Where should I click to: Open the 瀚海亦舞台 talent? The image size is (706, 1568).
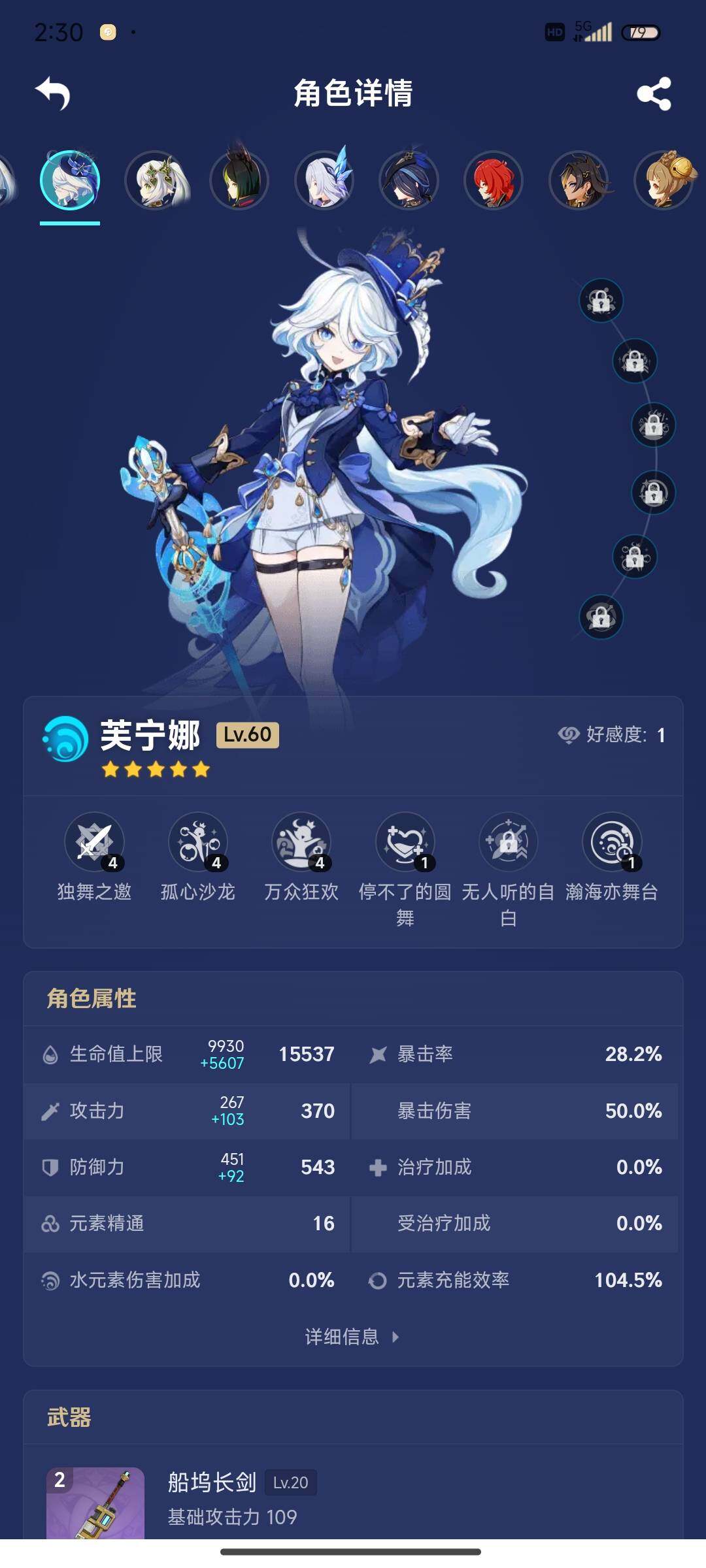(612, 843)
